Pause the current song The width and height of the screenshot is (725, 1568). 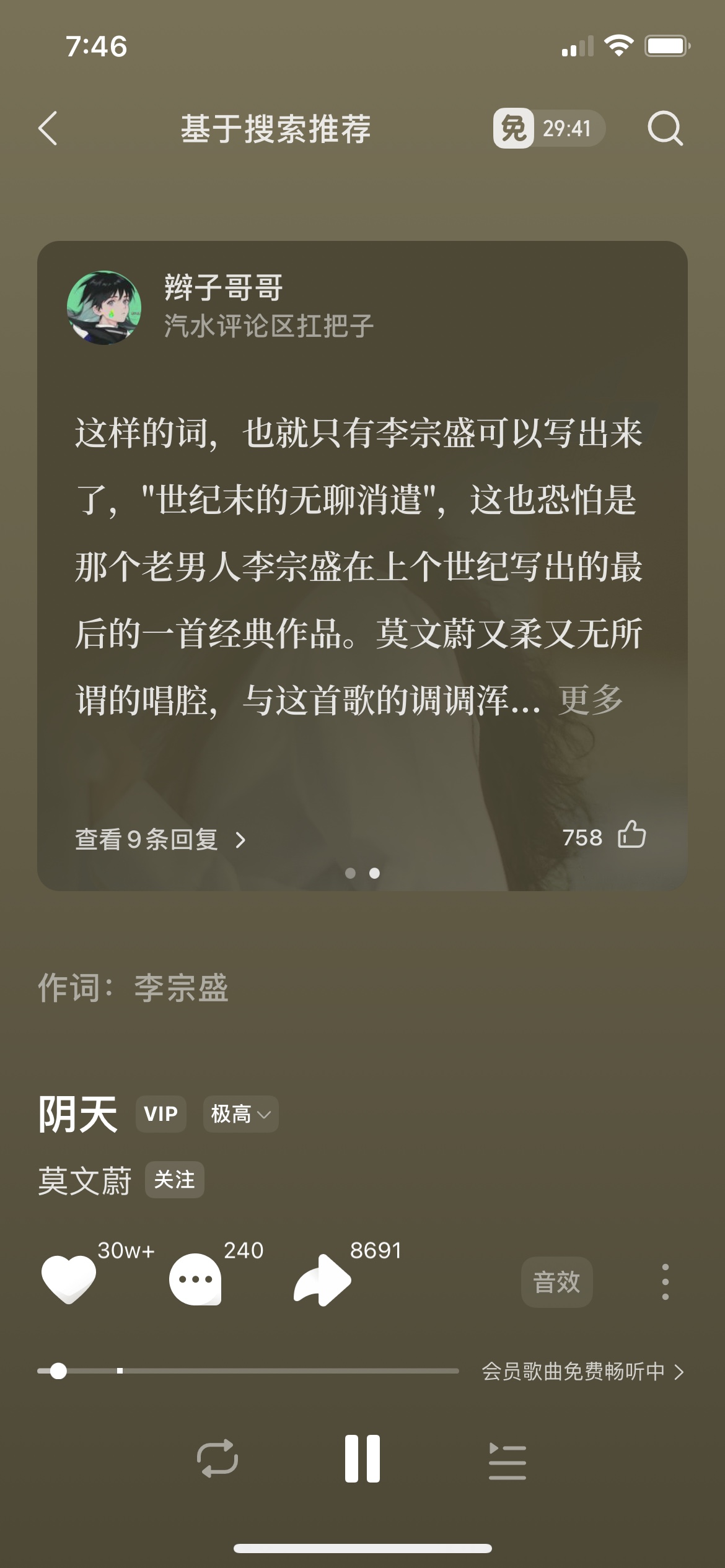click(362, 1458)
